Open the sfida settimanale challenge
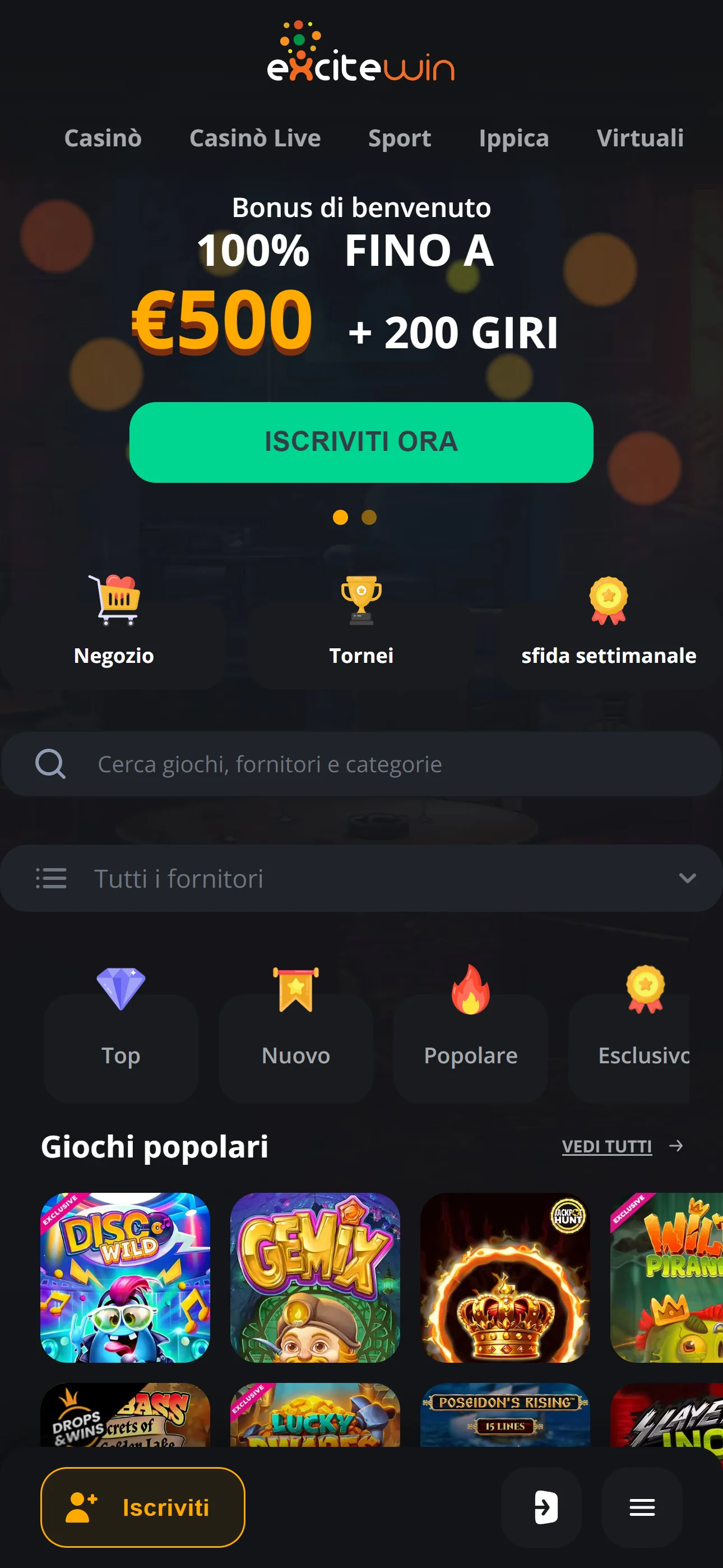The width and height of the screenshot is (723, 1568). click(608, 621)
